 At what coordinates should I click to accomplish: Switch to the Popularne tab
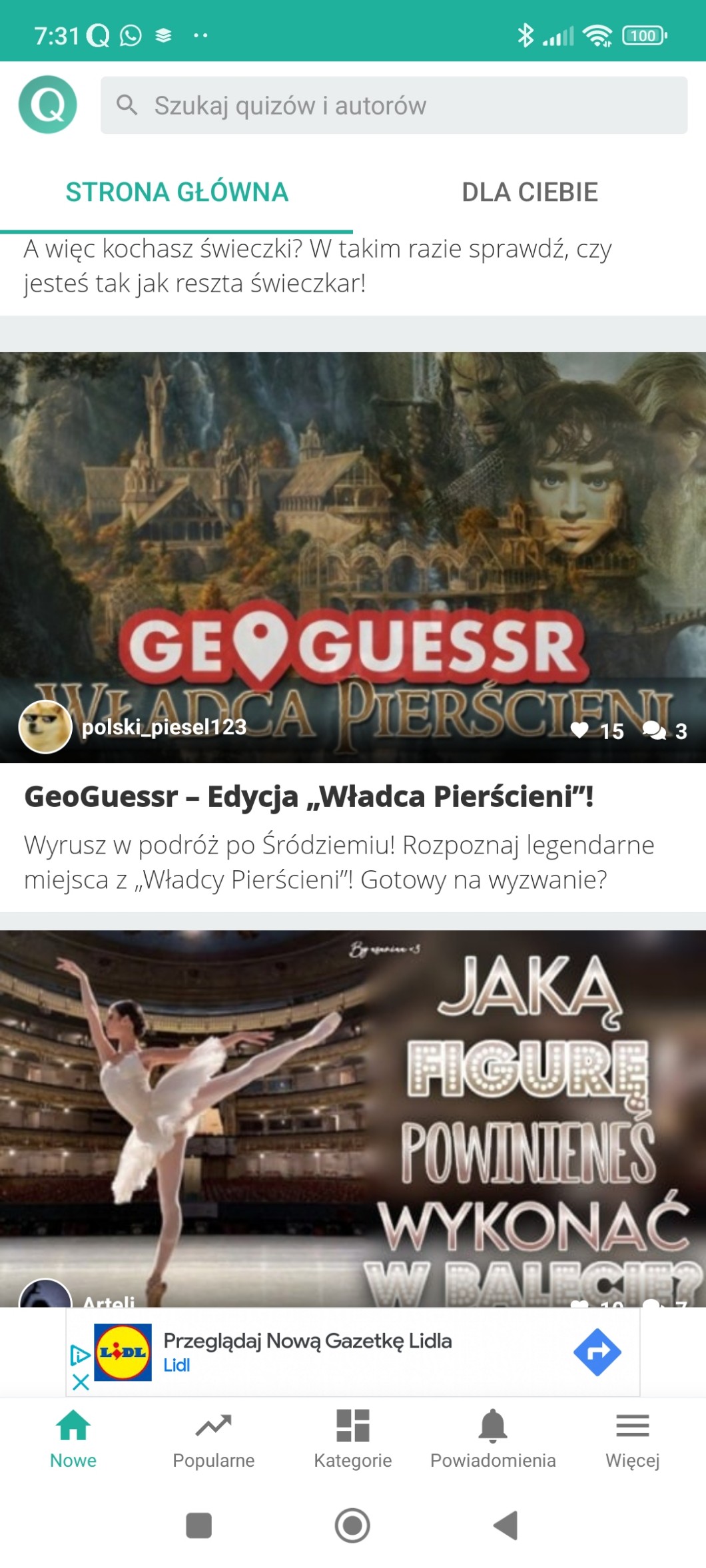click(x=213, y=1439)
